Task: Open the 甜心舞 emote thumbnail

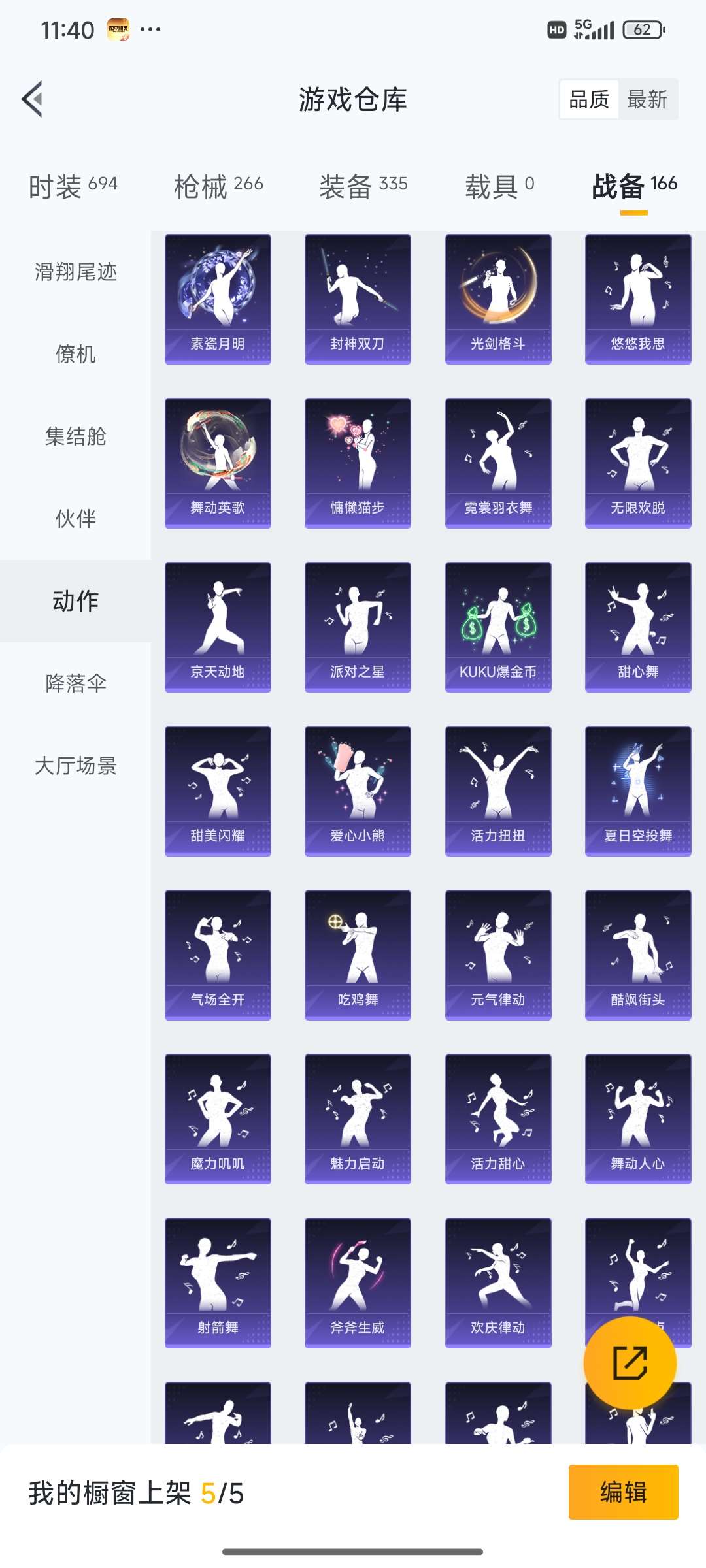Action: click(x=637, y=624)
